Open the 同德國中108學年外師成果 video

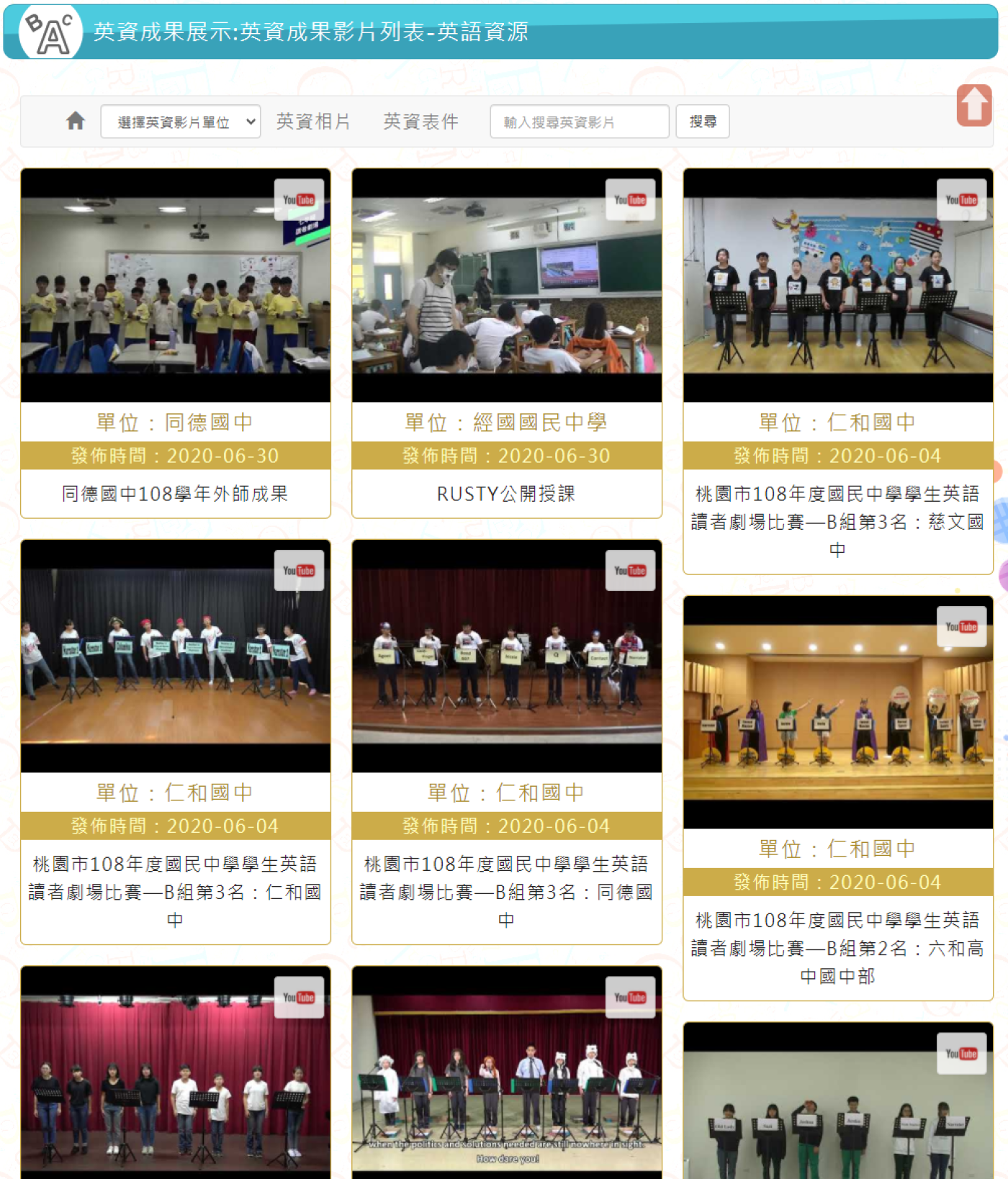click(x=175, y=285)
